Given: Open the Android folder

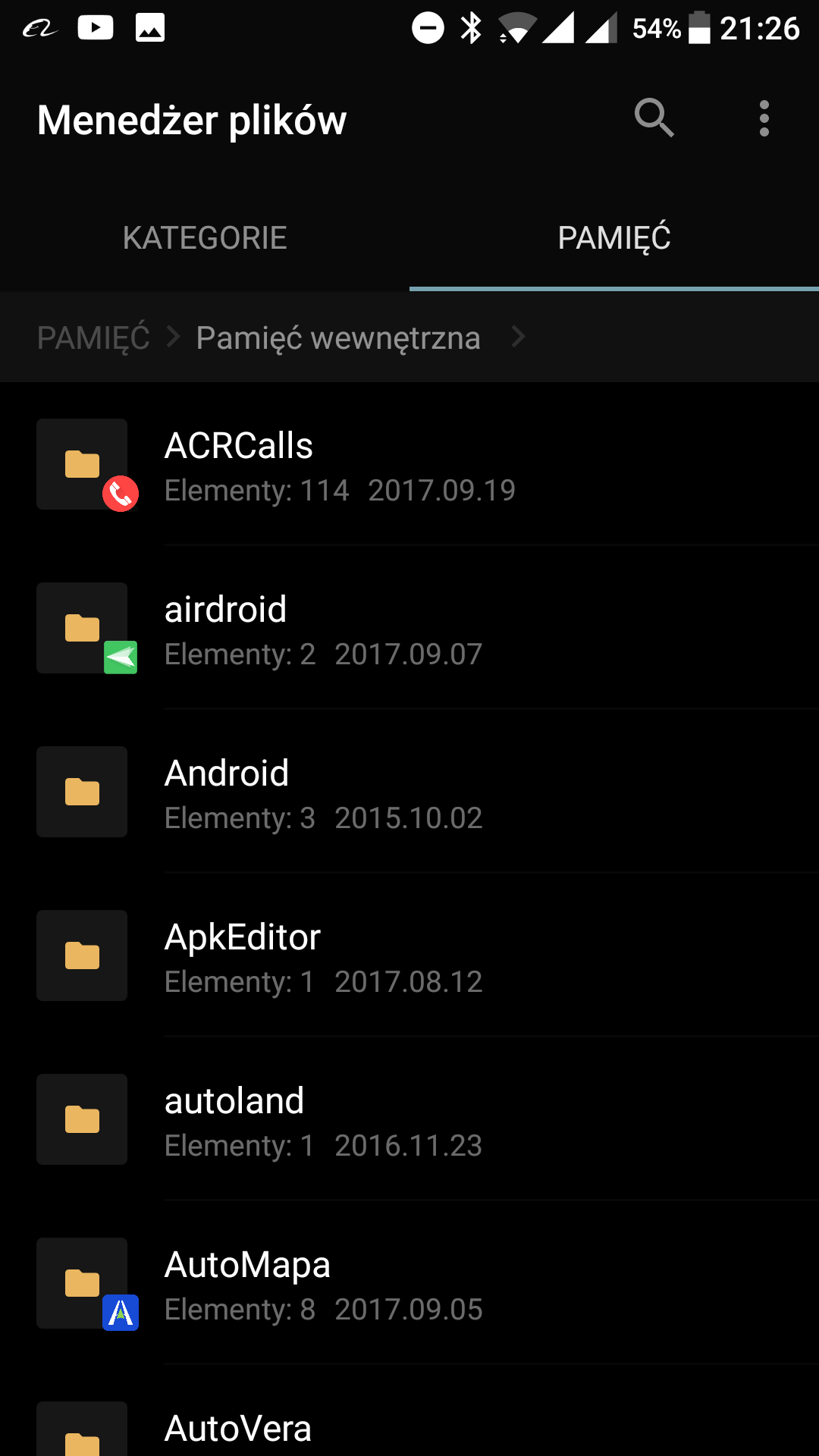Looking at the screenshot, I should 409,792.
